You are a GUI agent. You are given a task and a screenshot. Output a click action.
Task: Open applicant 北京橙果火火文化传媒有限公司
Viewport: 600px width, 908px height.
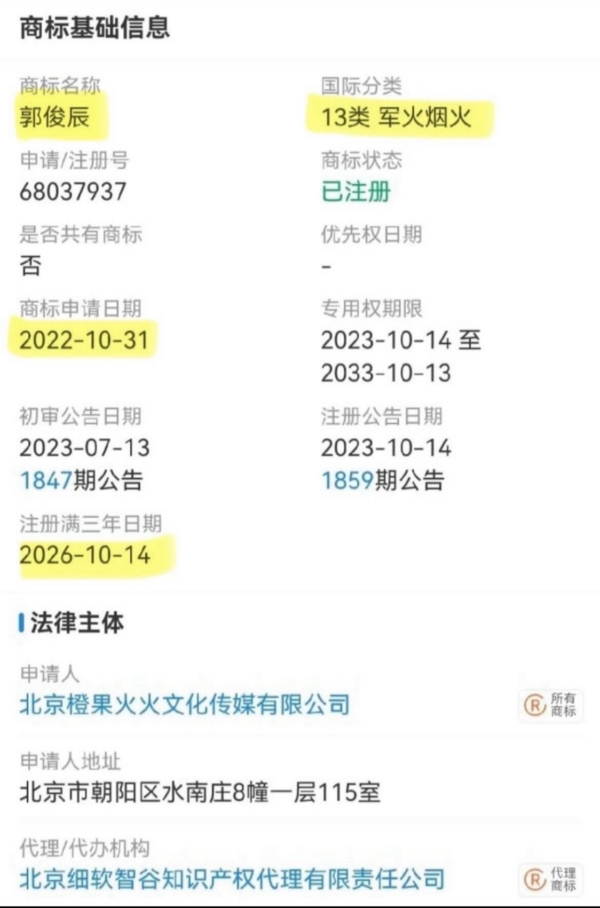[185, 704]
